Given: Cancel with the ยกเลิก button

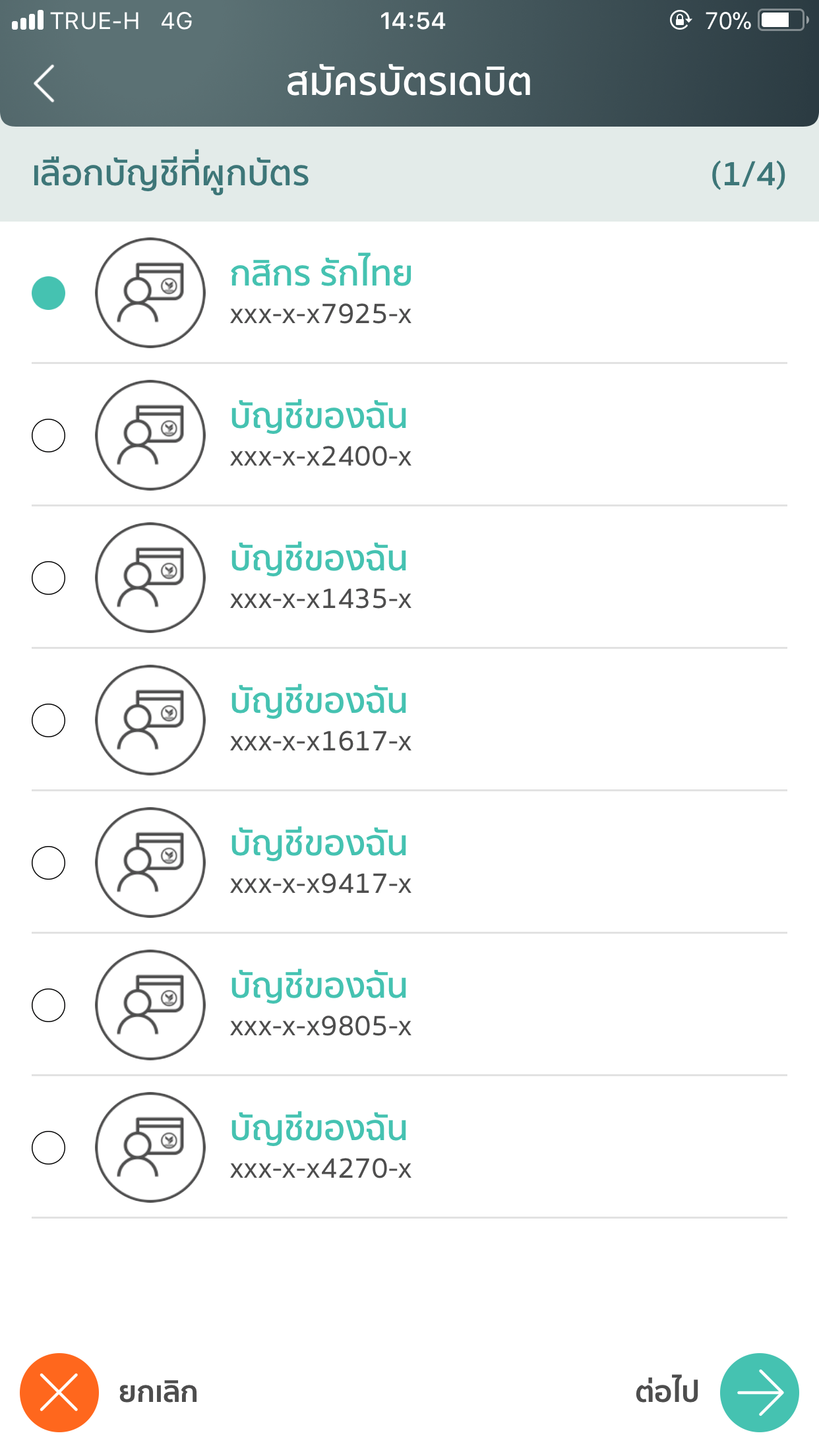Looking at the screenshot, I should [59, 1392].
